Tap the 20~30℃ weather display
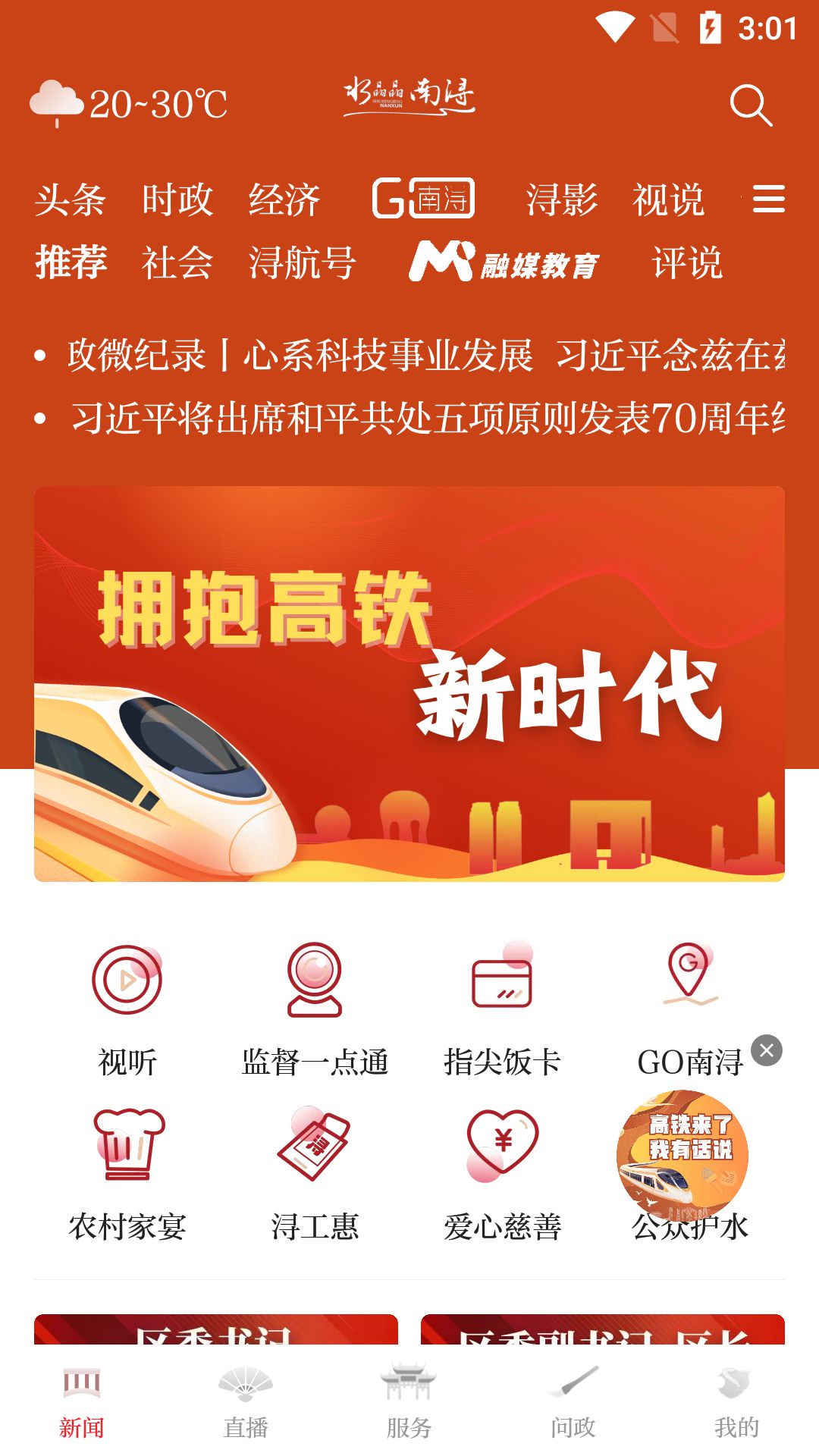This screenshot has height=1456, width=819. coord(127,105)
